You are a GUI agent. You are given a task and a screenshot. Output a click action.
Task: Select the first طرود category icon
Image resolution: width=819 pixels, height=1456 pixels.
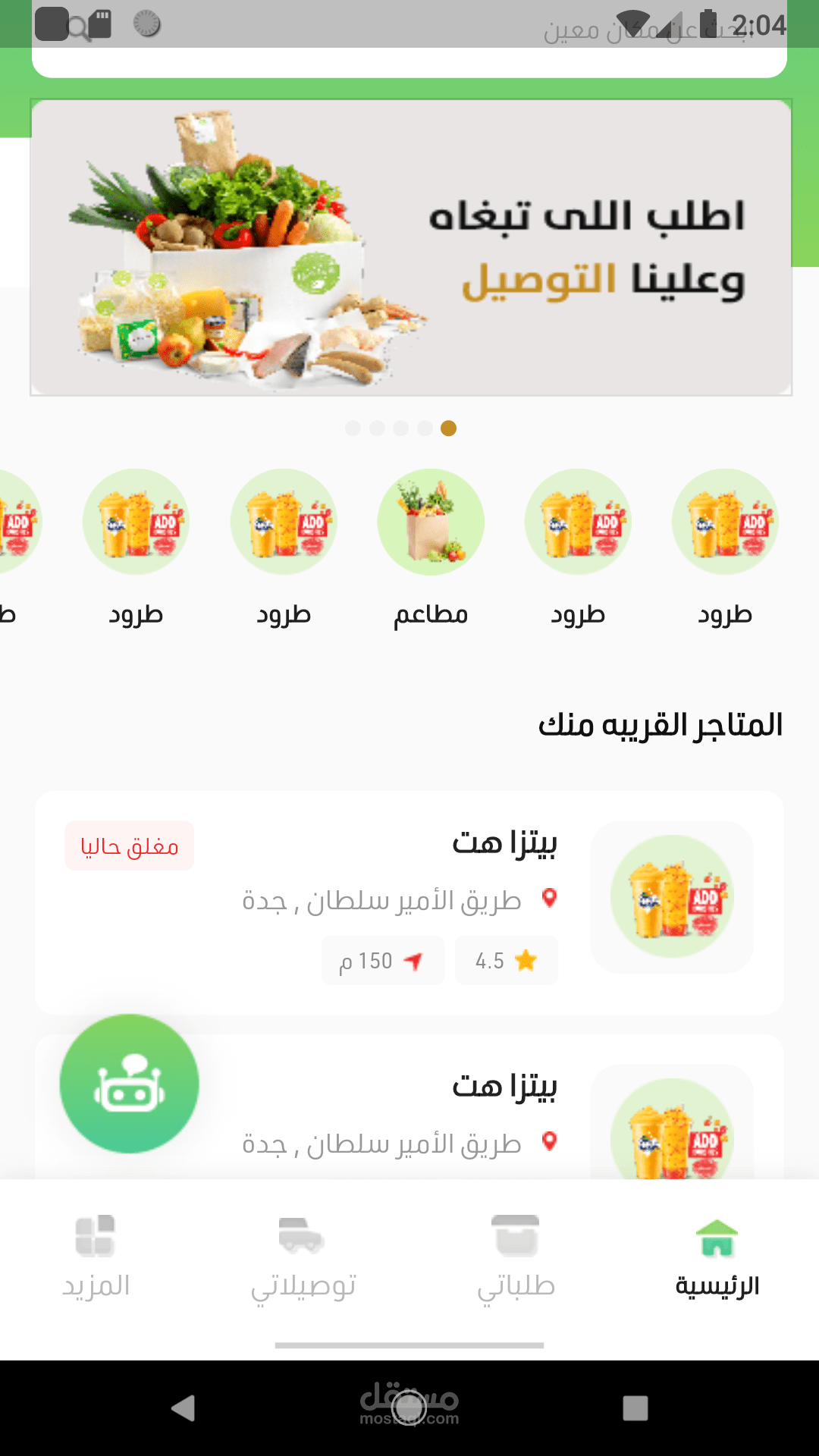pyautogui.click(x=724, y=523)
